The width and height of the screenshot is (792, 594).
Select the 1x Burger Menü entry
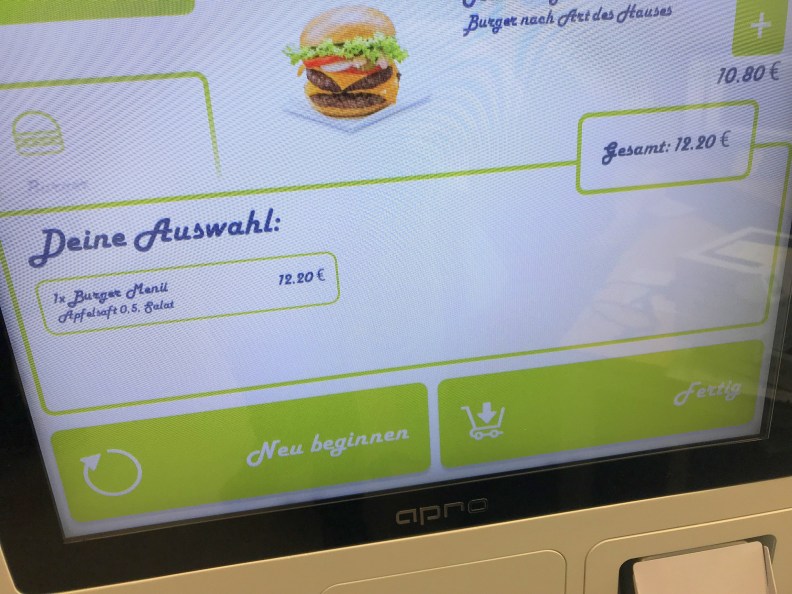(188, 292)
